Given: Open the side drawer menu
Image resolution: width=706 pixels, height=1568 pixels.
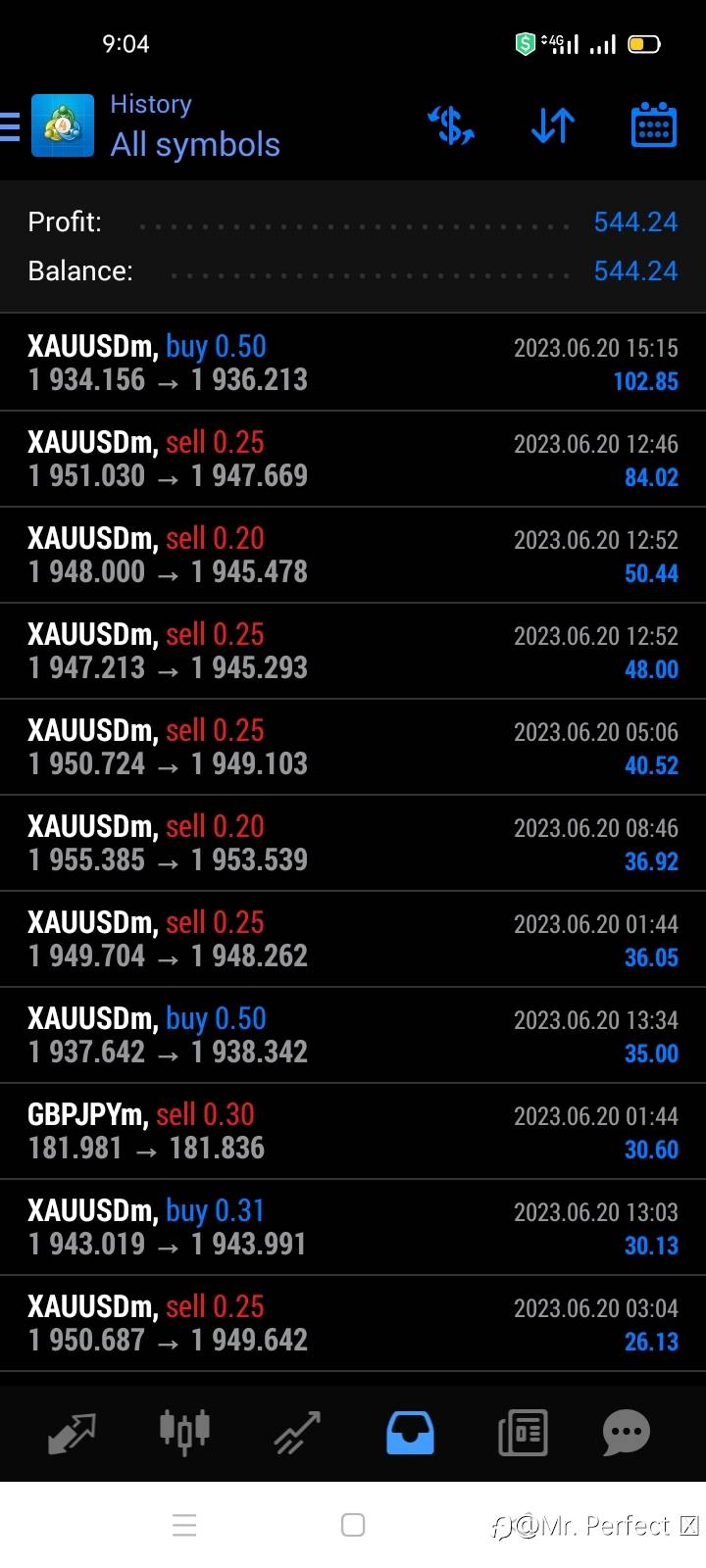Looking at the screenshot, I should click(12, 126).
